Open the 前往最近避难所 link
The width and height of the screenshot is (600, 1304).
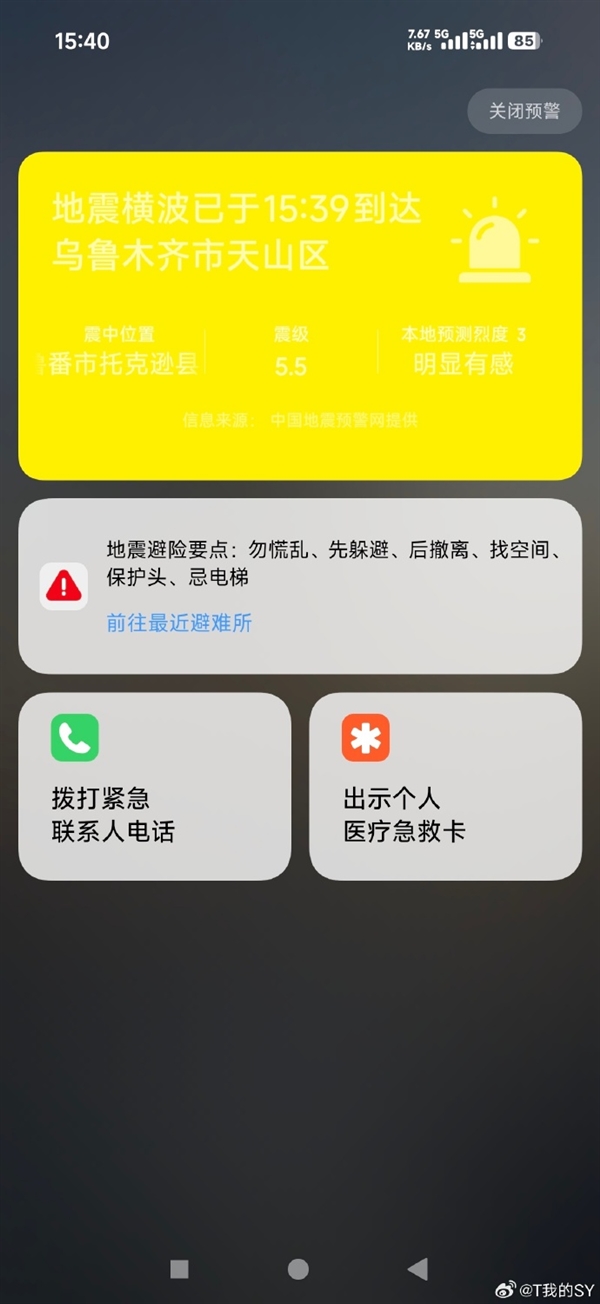[x=179, y=623]
